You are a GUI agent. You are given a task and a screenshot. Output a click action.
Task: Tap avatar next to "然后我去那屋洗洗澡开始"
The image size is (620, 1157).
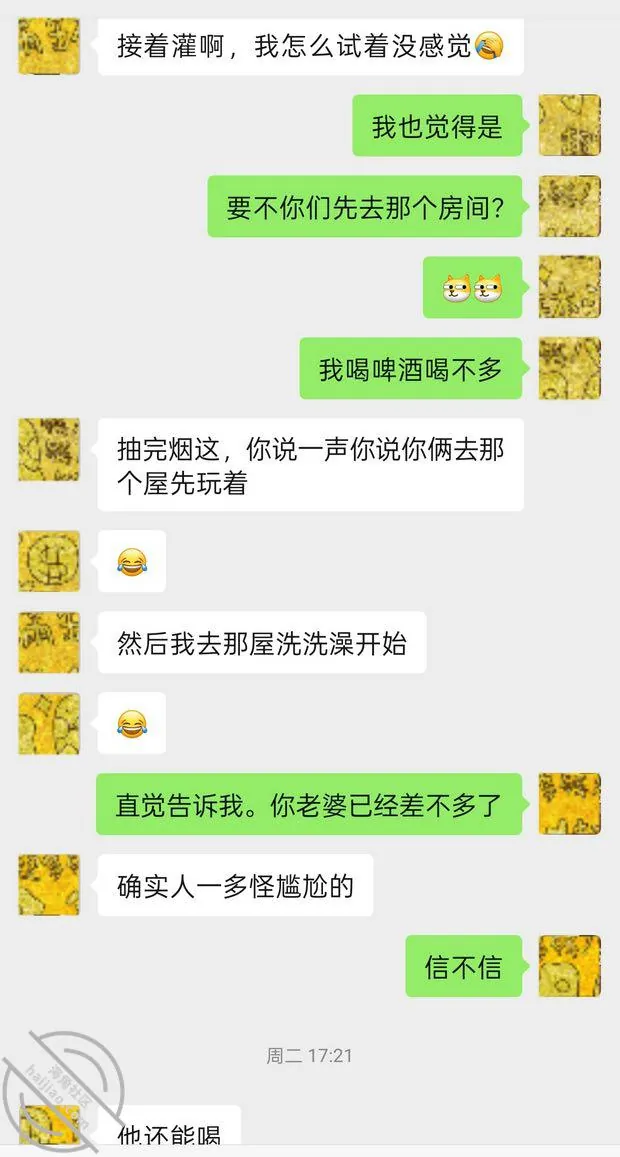[49, 643]
